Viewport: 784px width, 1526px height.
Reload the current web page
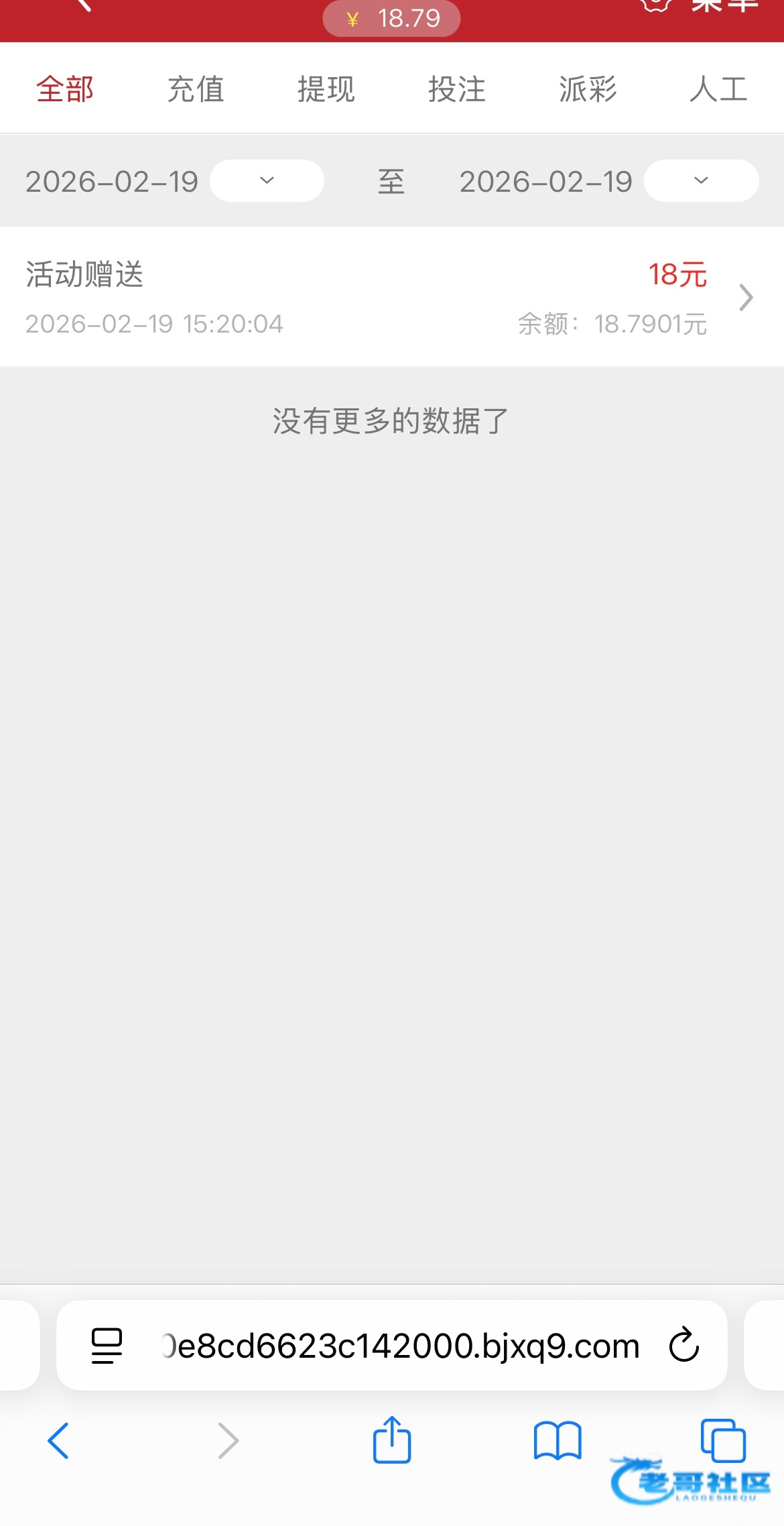[684, 1345]
